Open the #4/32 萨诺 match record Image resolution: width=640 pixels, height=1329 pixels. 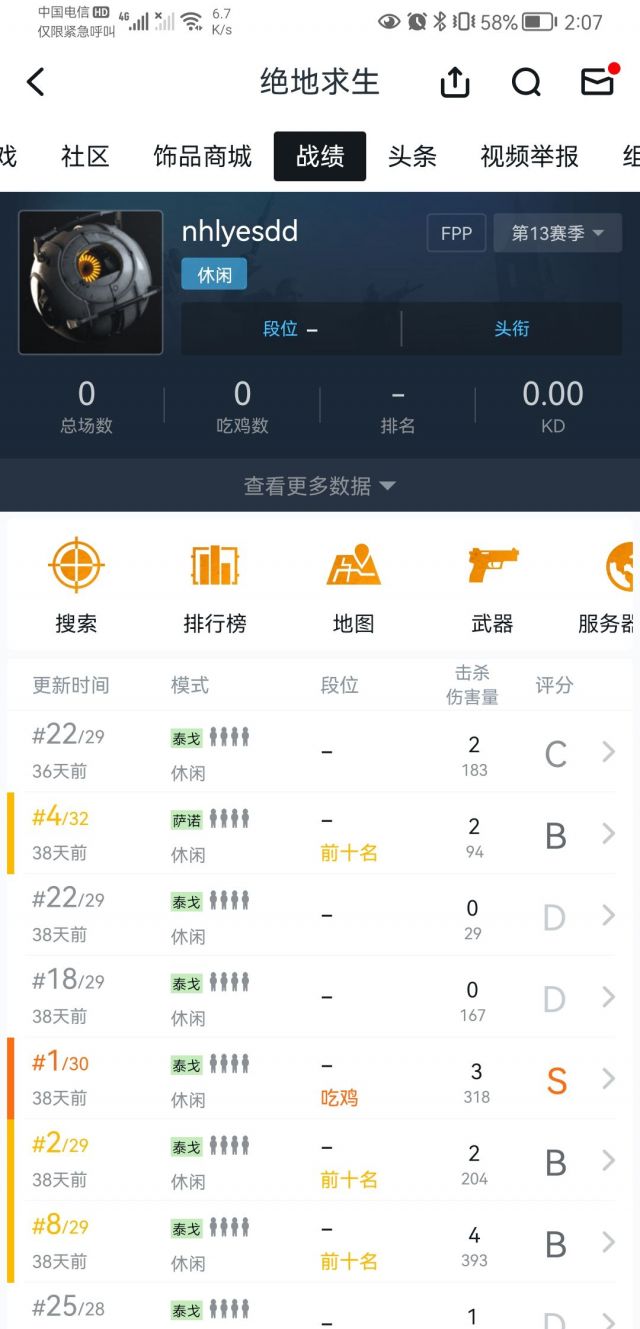coord(320,834)
